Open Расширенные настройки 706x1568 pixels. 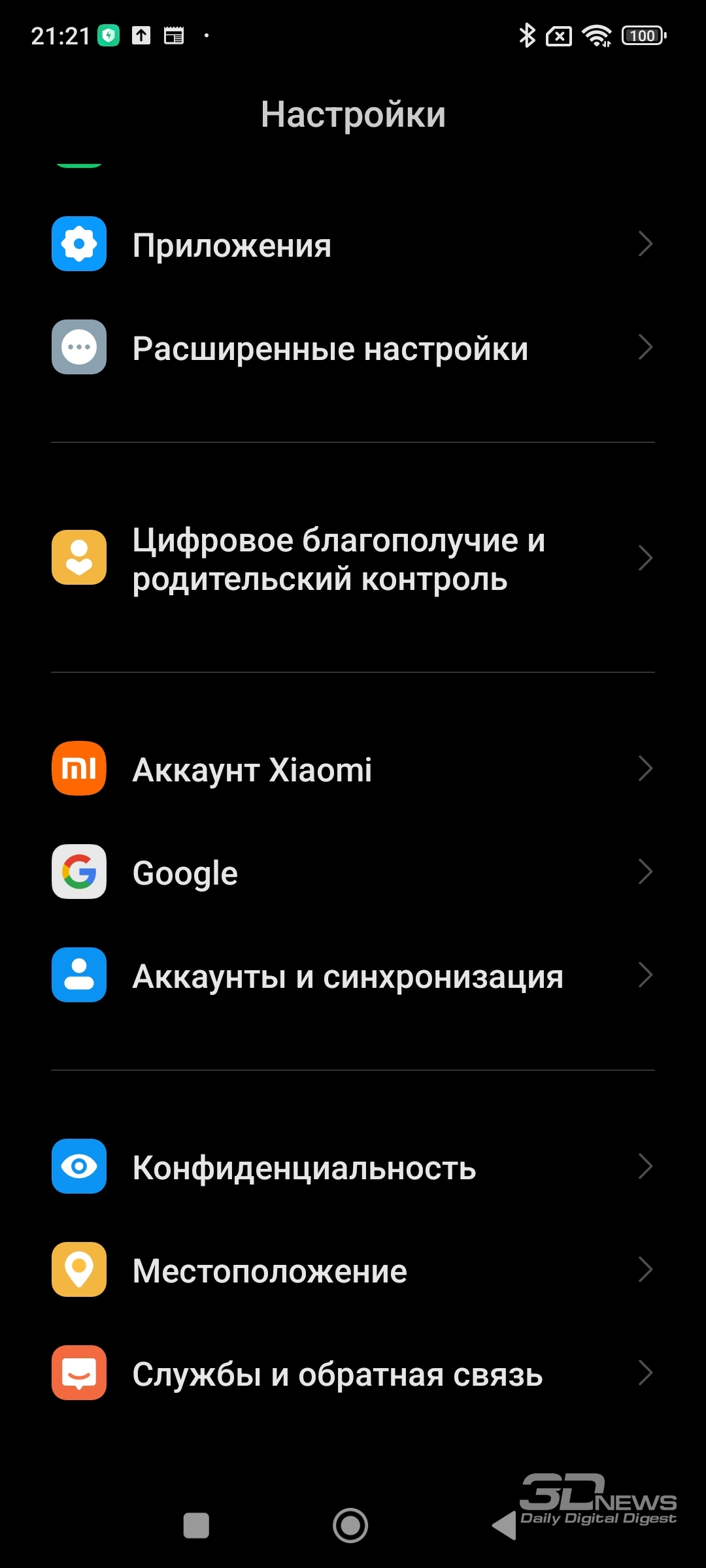tap(353, 348)
